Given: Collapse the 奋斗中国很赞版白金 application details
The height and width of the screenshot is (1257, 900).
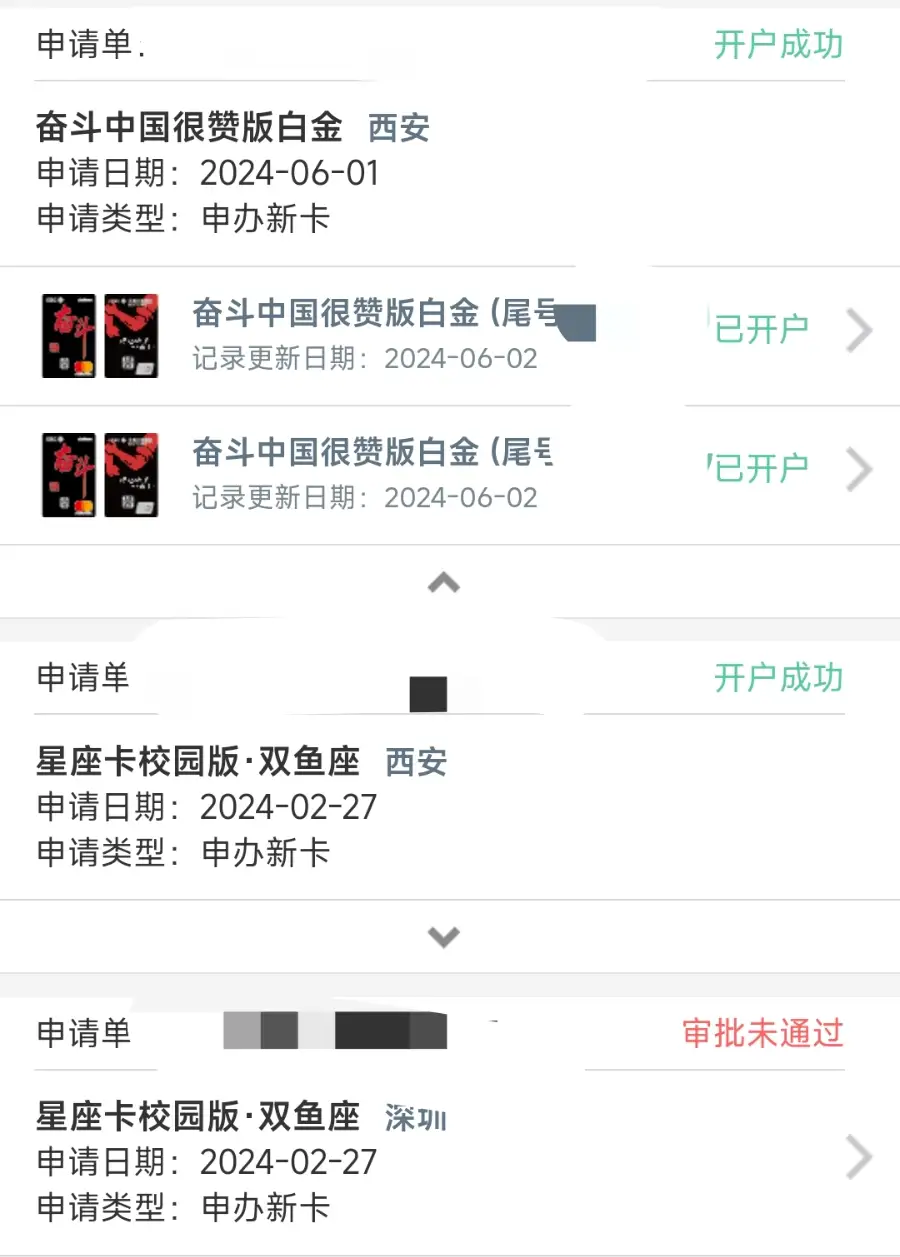Looking at the screenshot, I should click(444, 582).
